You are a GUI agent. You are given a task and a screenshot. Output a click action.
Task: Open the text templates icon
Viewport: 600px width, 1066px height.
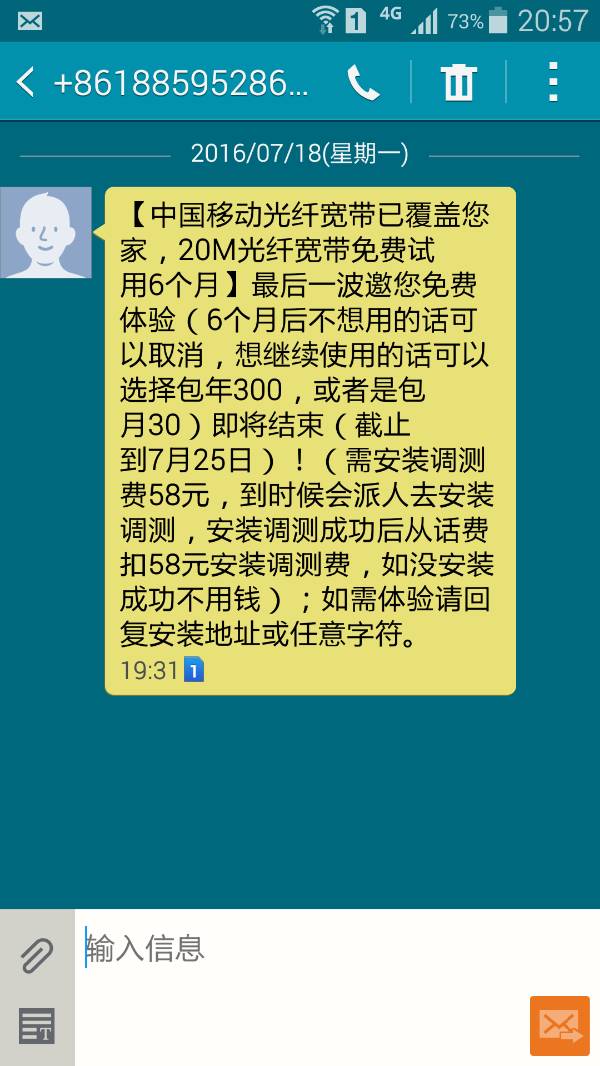[37, 1027]
